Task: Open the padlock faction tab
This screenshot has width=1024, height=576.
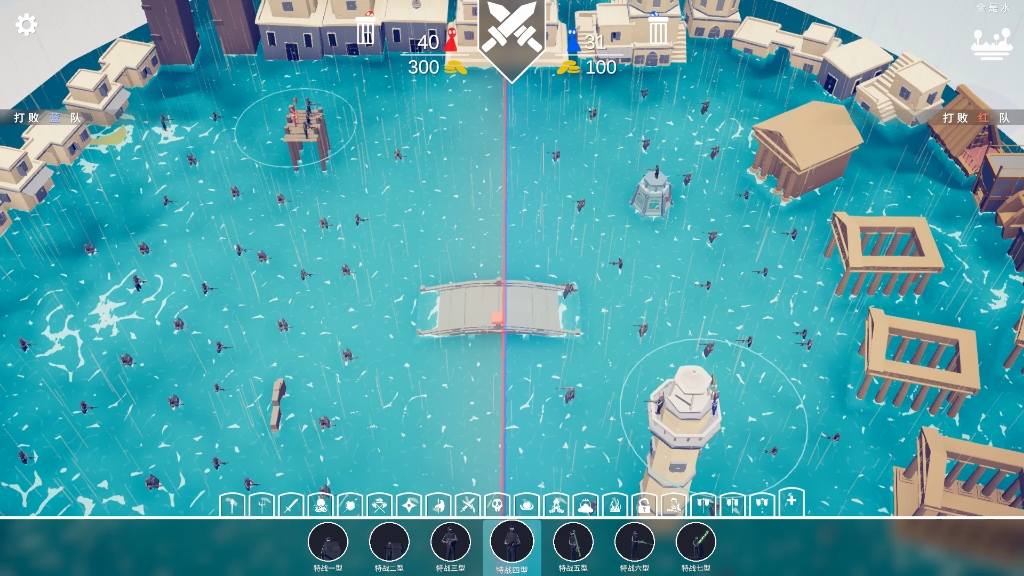Action: pyautogui.click(x=644, y=506)
